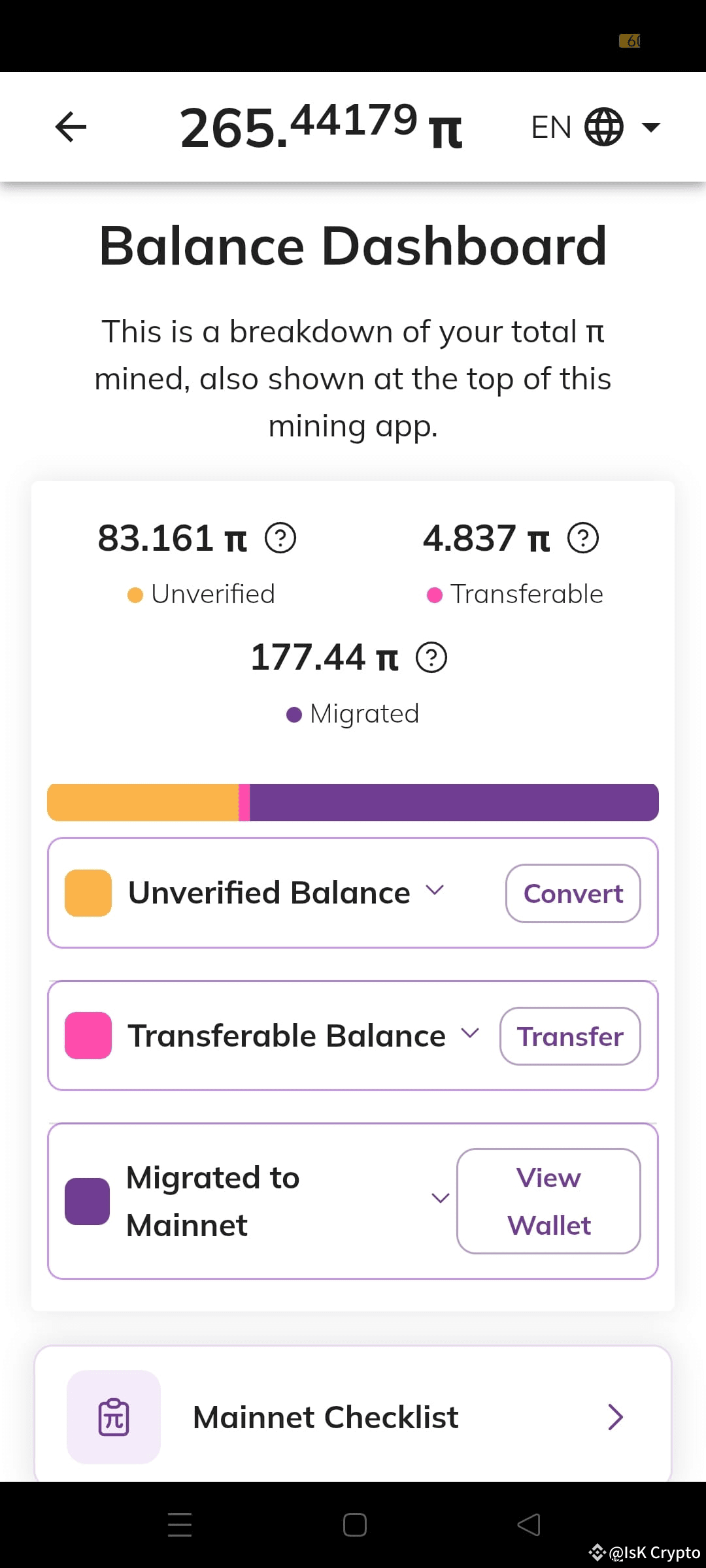Image resolution: width=706 pixels, height=1568 pixels.
Task: Tap the recent apps navigation icon
Action: click(x=180, y=1525)
